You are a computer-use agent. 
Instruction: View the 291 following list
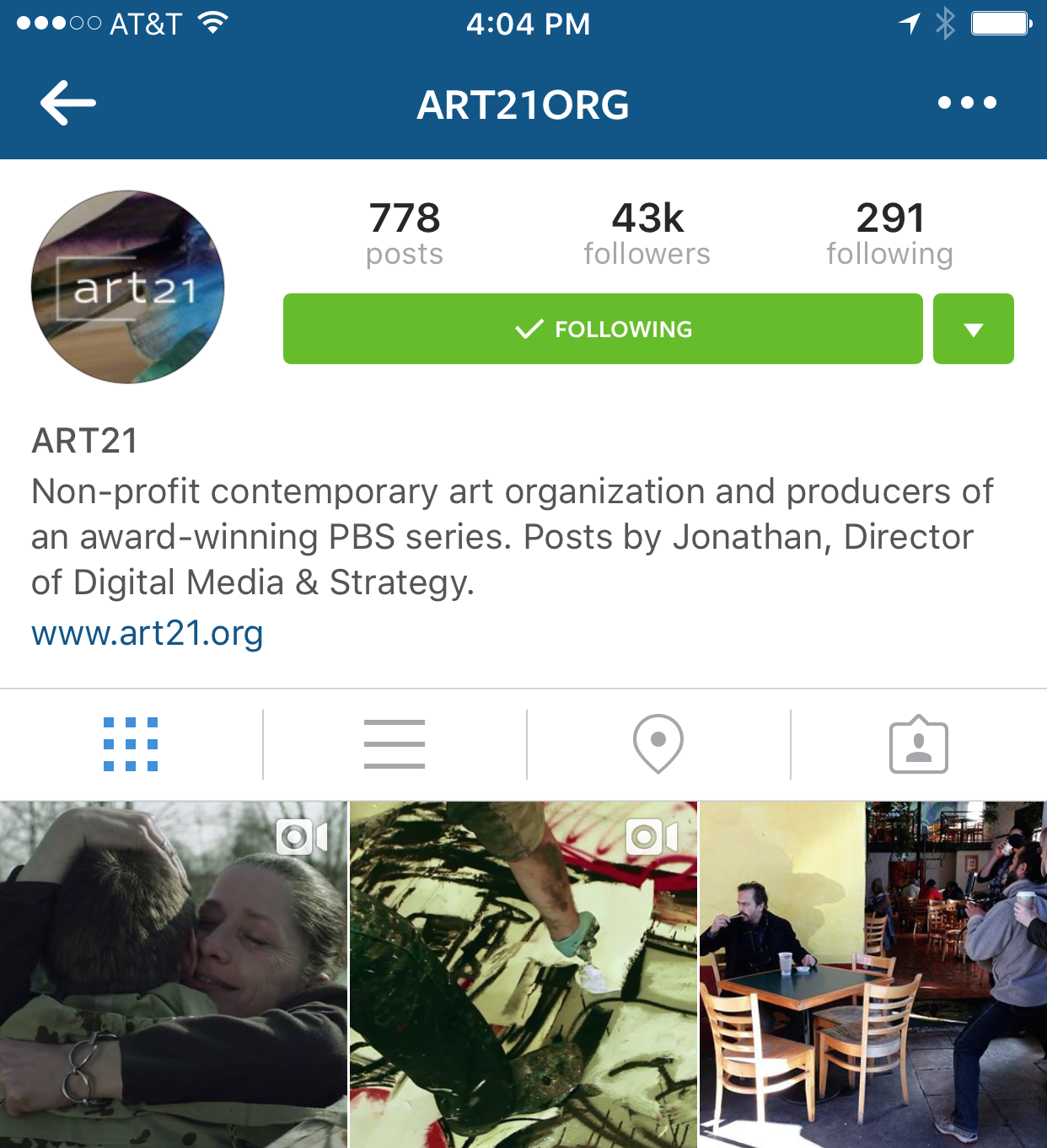coord(889,233)
